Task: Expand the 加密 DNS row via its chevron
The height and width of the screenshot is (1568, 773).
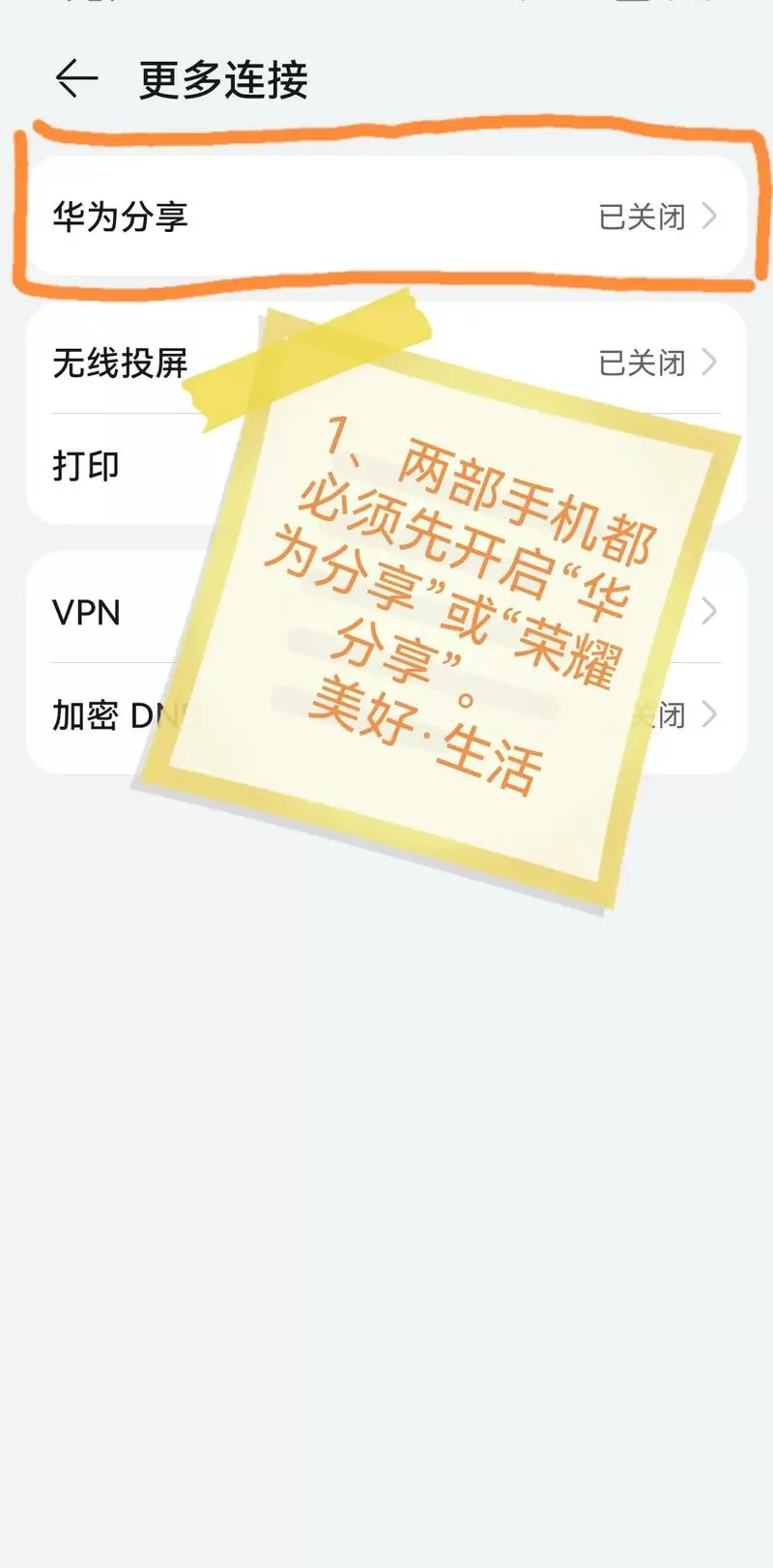Action: [x=712, y=715]
